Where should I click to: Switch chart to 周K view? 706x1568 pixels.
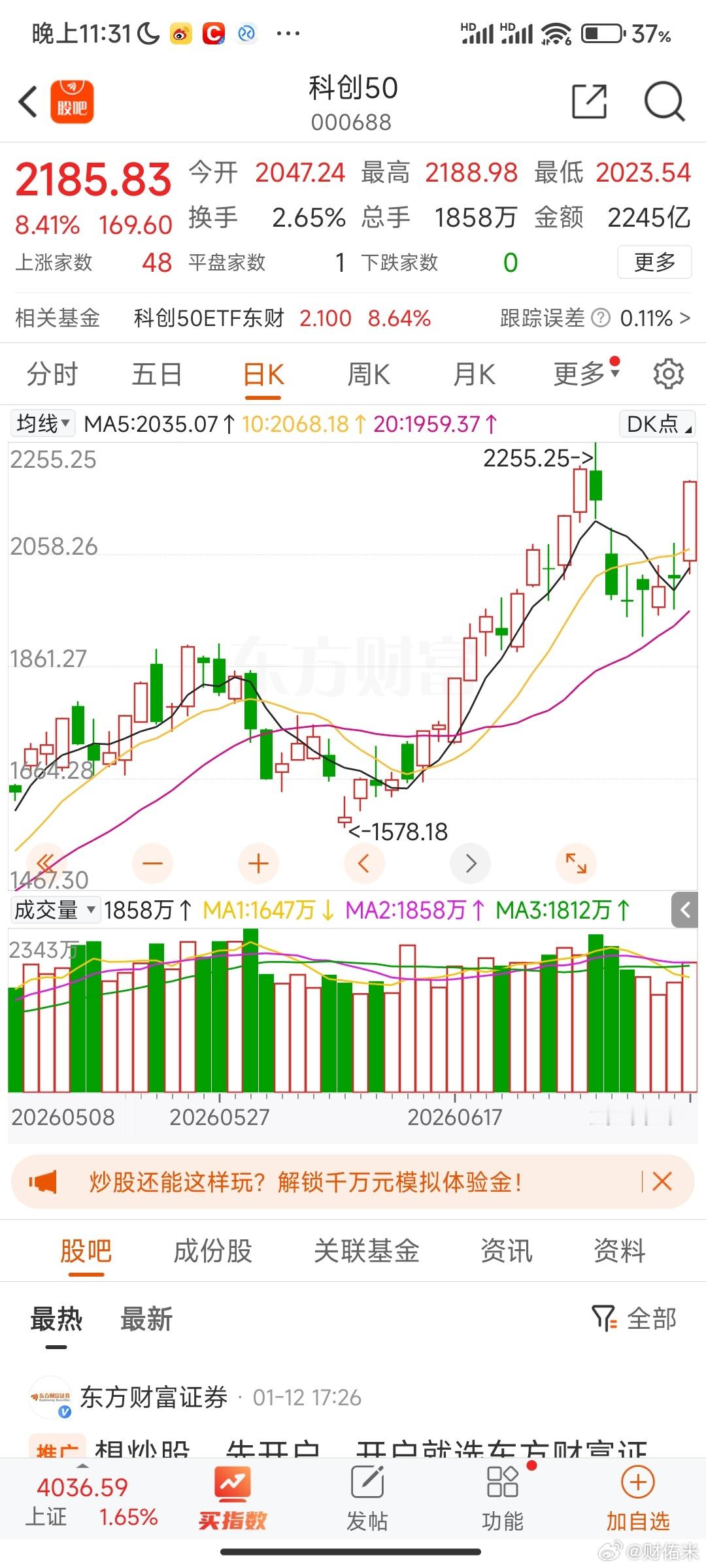click(x=369, y=374)
